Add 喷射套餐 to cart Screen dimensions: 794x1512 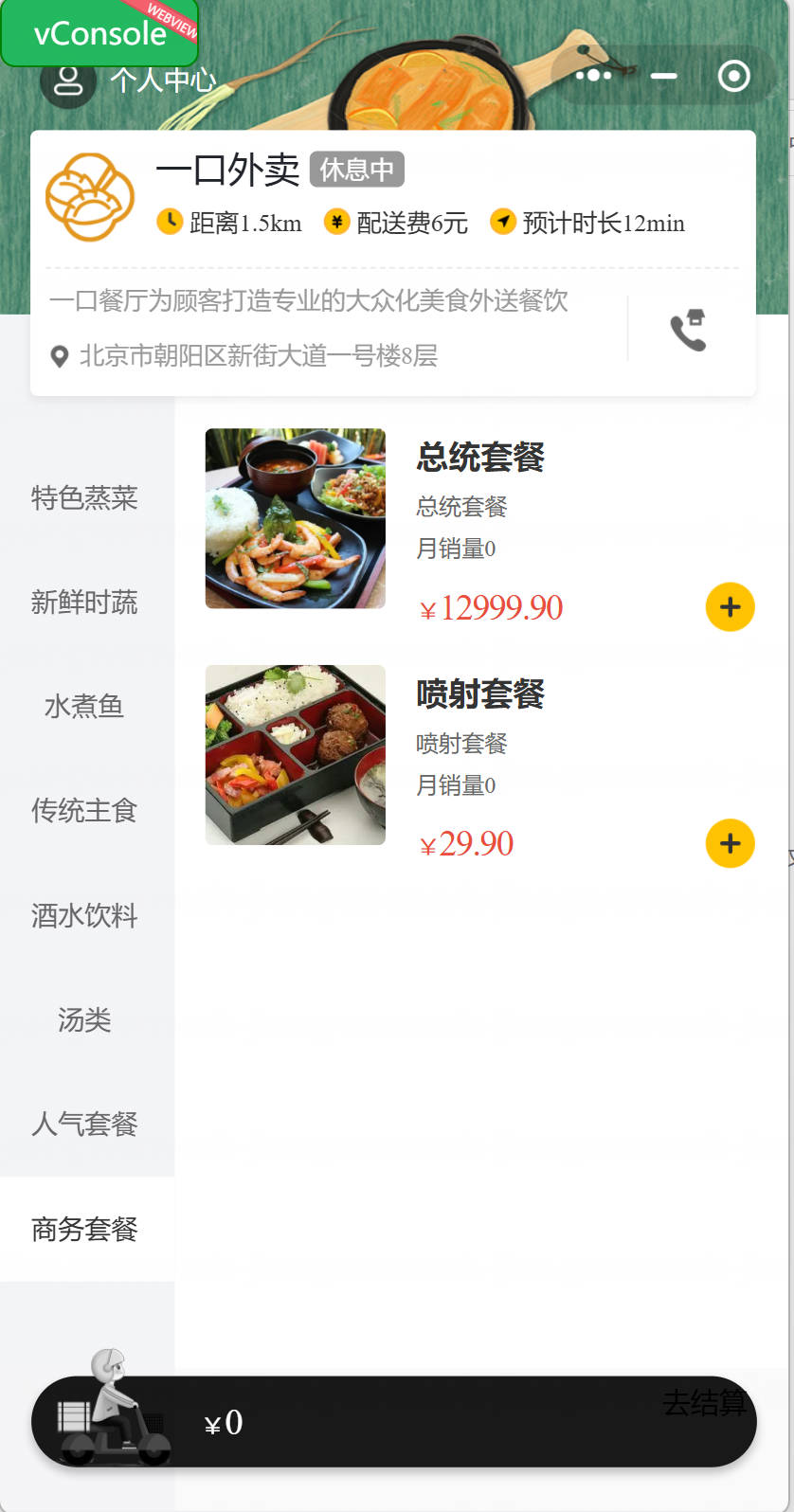(731, 844)
